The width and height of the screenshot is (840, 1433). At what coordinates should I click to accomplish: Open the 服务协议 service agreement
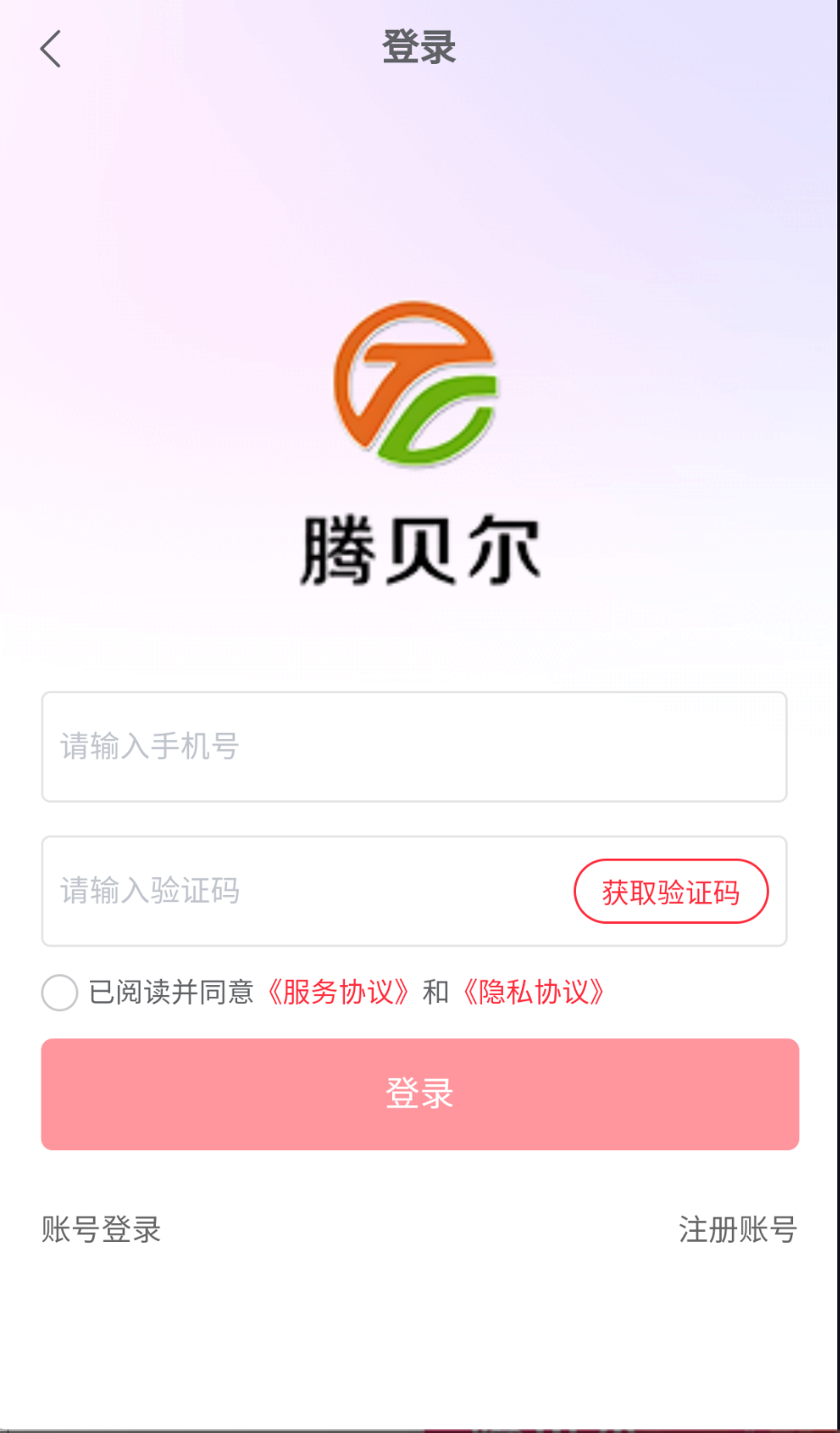[340, 992]
